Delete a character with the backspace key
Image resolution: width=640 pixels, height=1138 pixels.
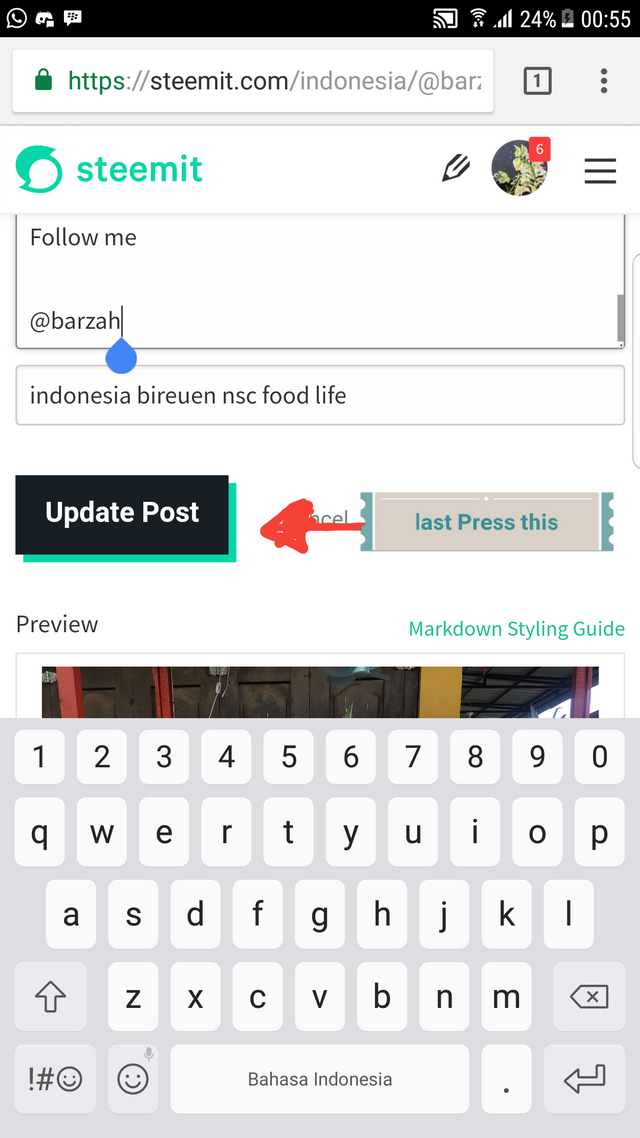click(x=589, y=997)
